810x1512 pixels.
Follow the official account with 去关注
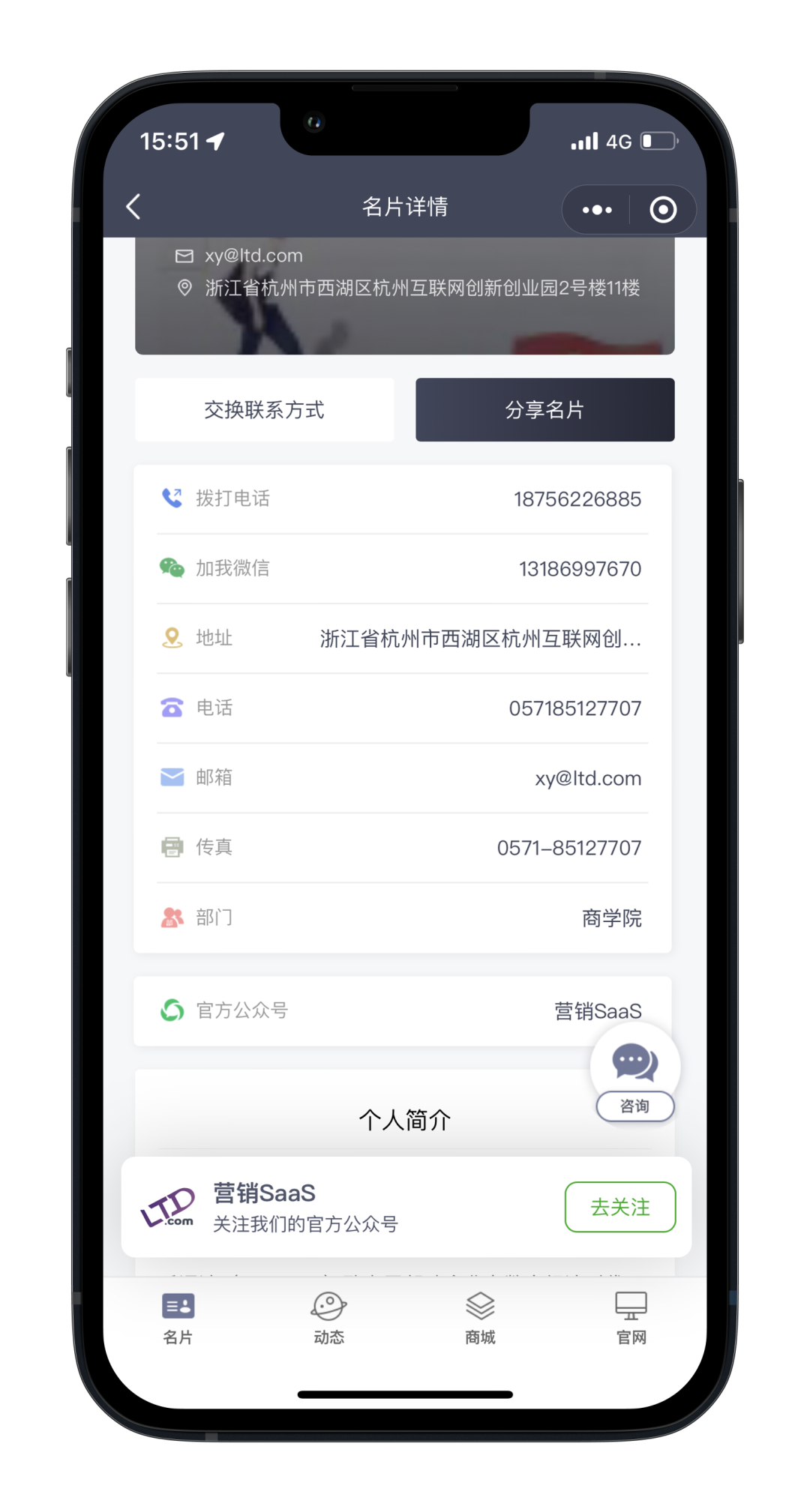[619, 1207]
